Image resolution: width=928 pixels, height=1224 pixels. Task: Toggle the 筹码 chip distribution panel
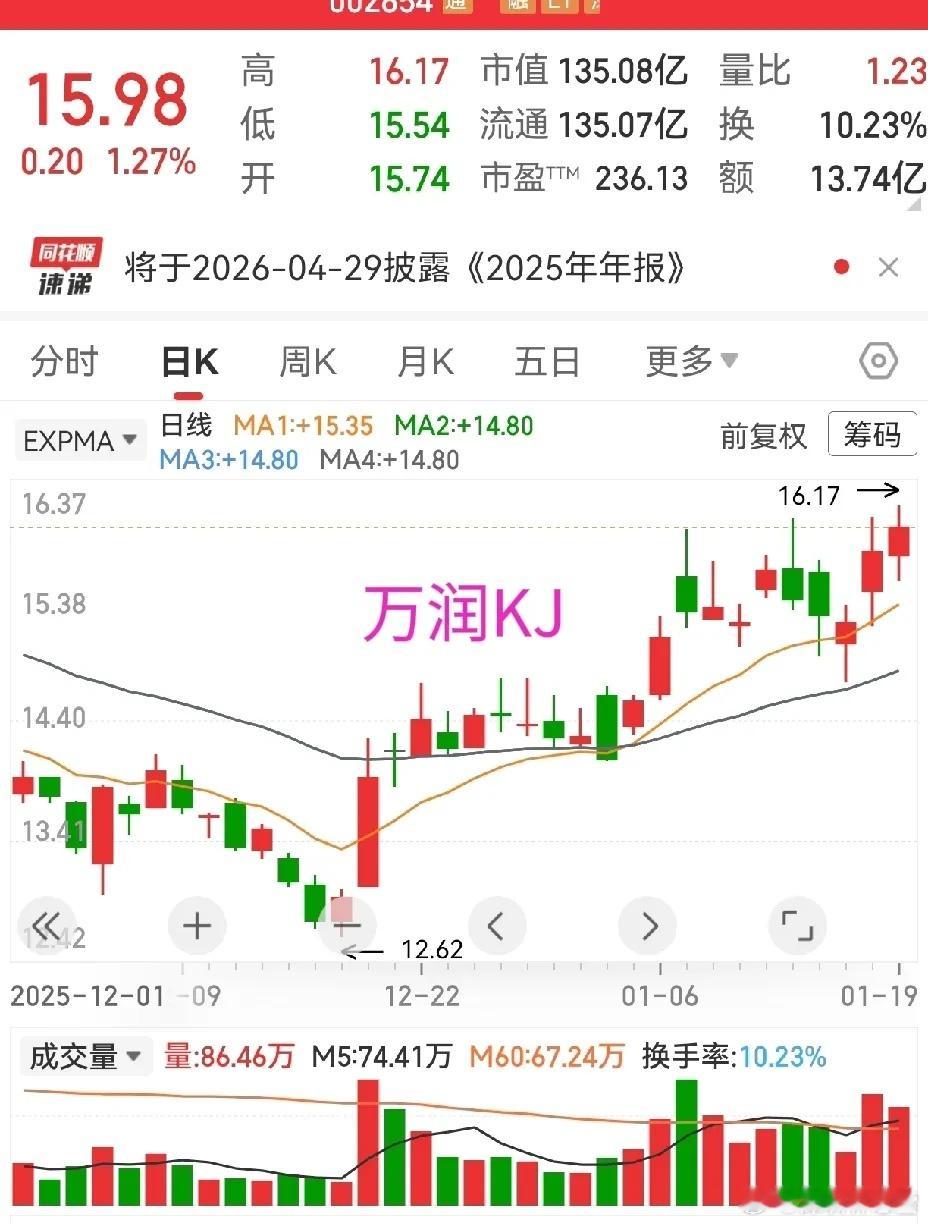click(x=872, y=435)
